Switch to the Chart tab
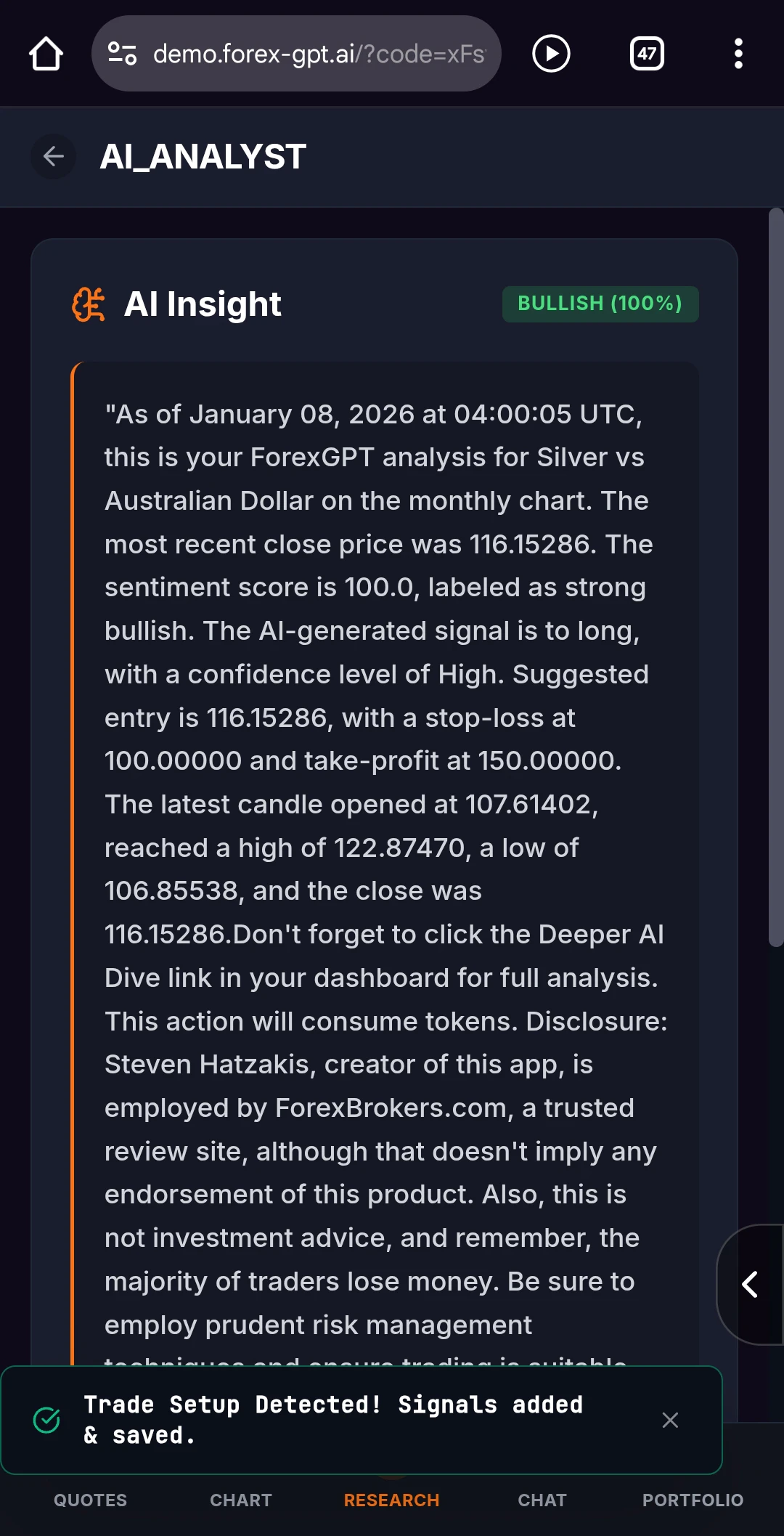This screenshot has width=784, height=1536. pyautogui.click(x=241, y=1500)
